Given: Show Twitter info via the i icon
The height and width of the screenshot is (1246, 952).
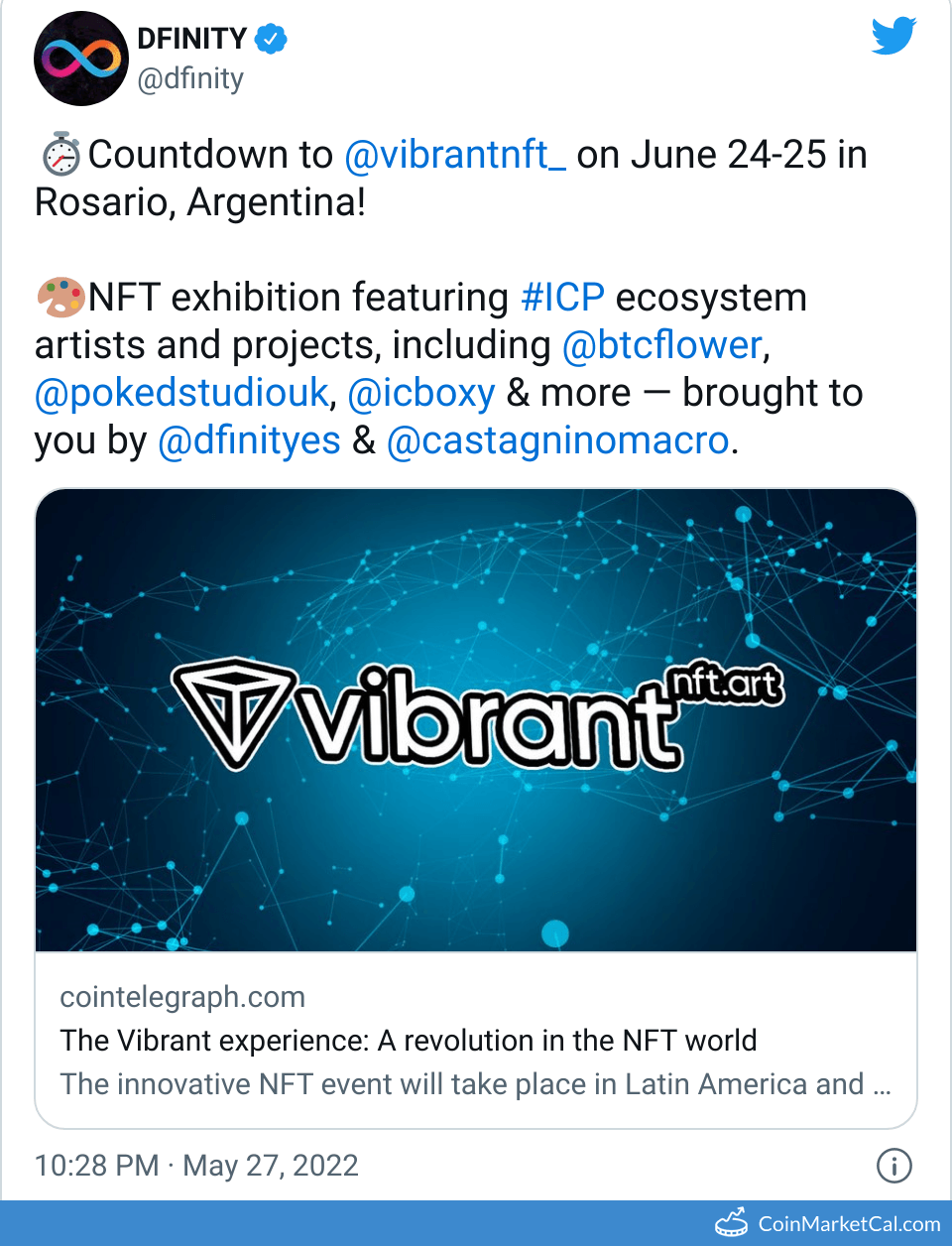Looking at the screenshot, I should 893,1166.
